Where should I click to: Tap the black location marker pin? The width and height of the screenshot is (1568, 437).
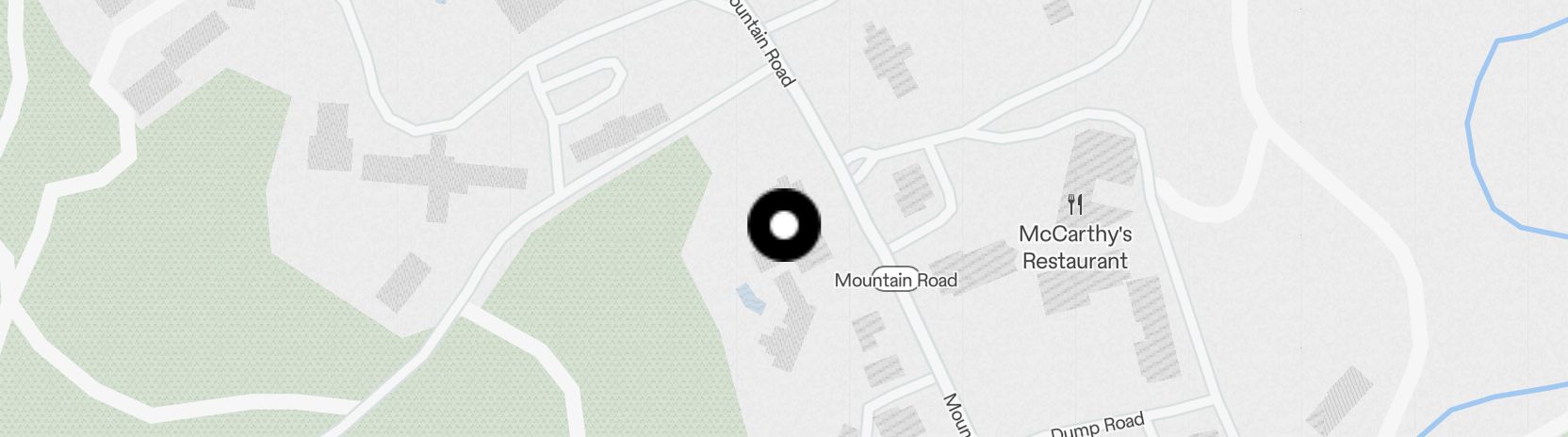tap(784, 225)
